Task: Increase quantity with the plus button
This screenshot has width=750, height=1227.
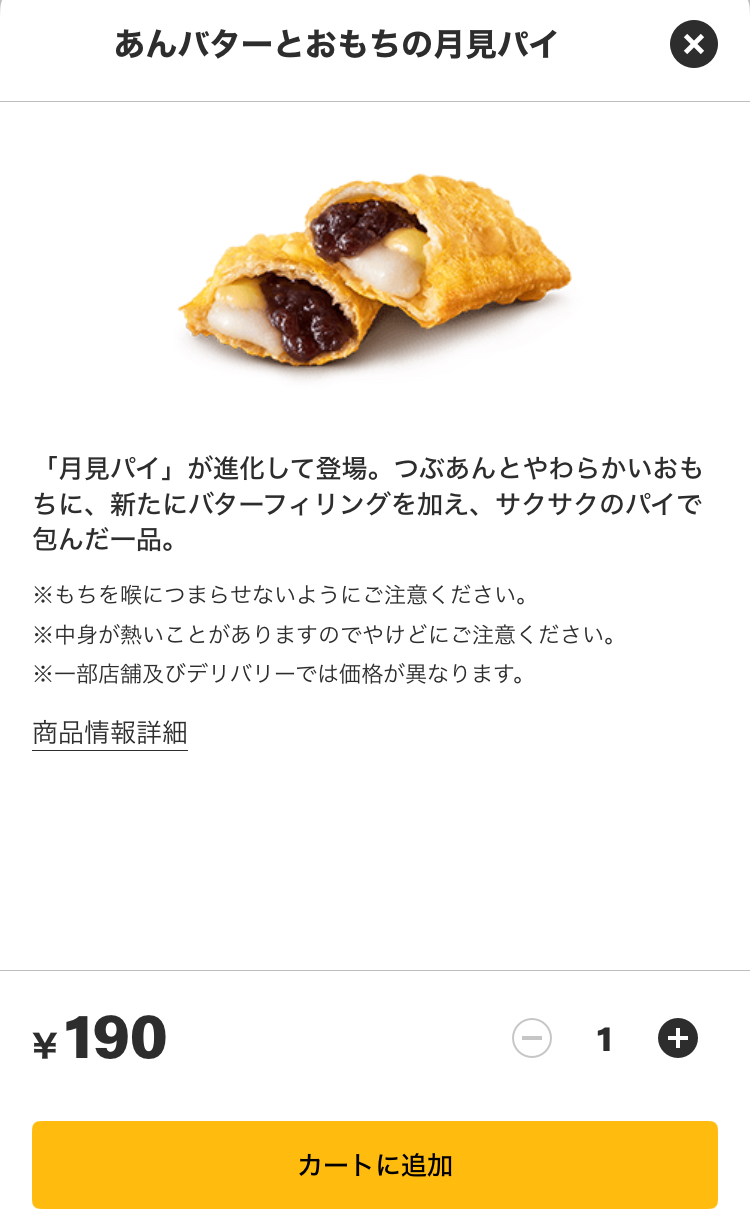Action: (677, 1039)
